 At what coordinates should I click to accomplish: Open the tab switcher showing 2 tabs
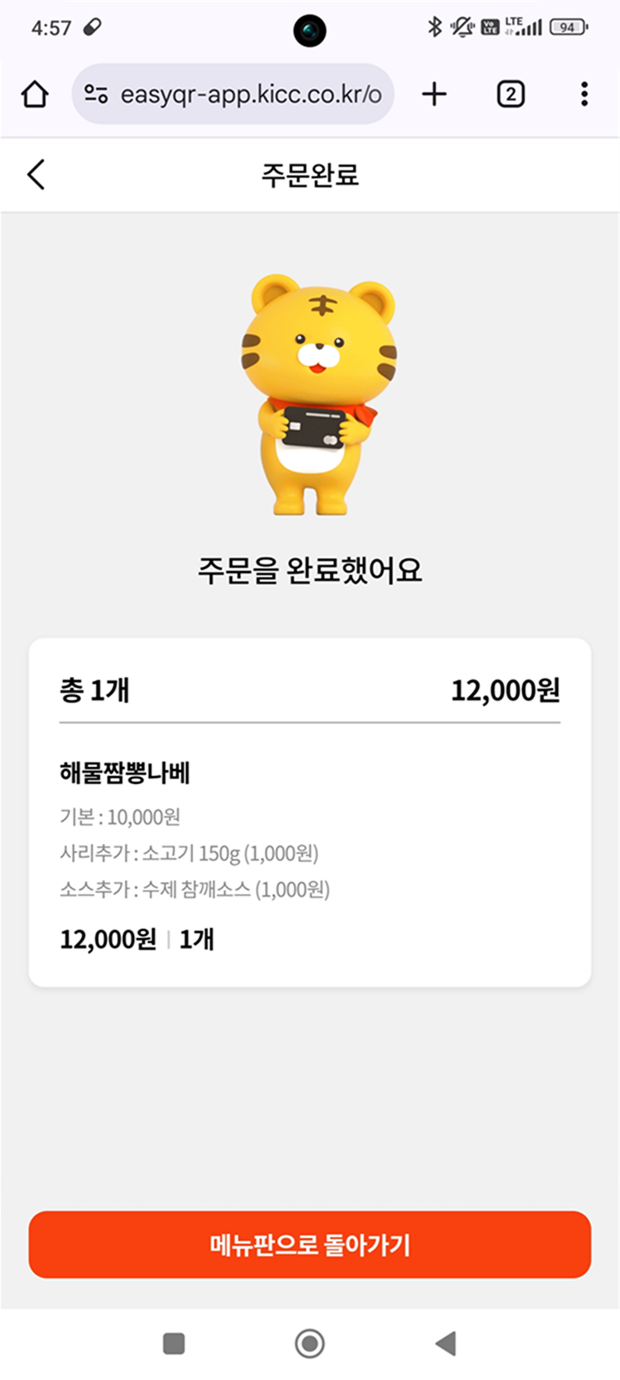click(x=510, y=95)
